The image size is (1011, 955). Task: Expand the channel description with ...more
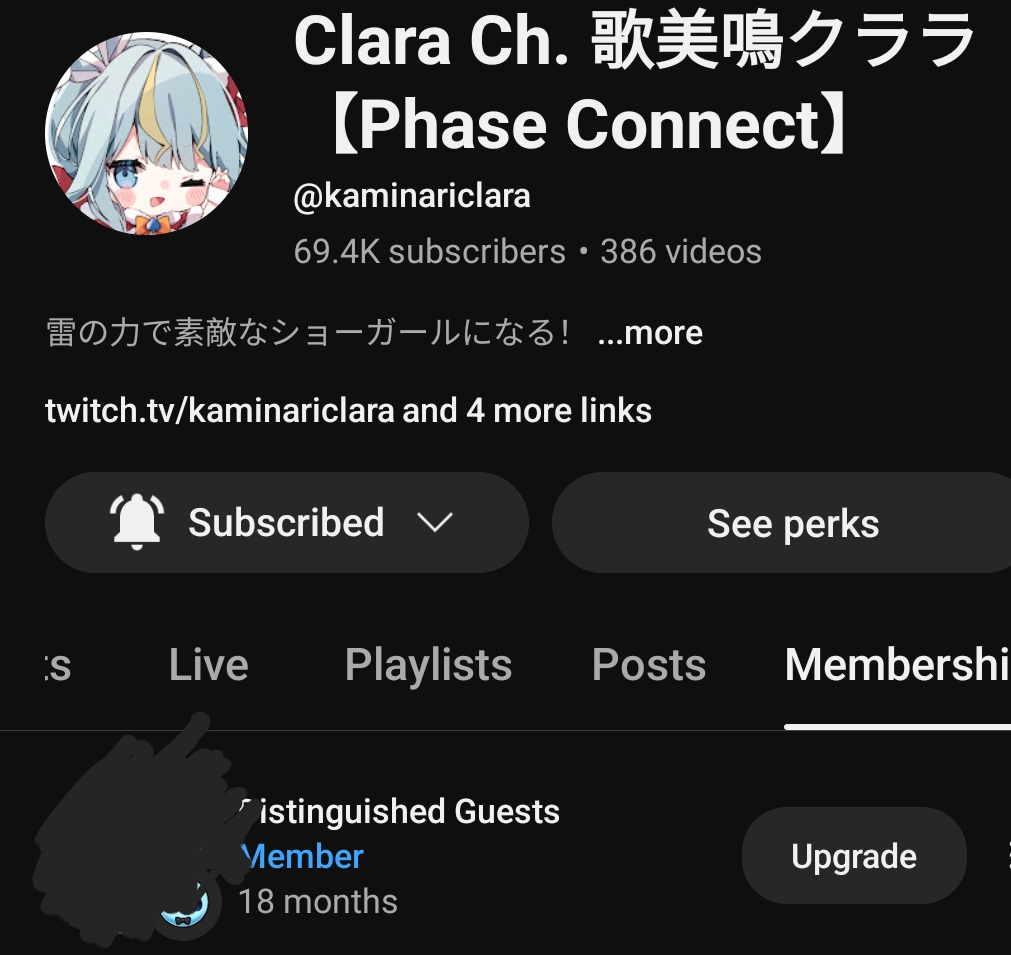click(x=650, y=333)
